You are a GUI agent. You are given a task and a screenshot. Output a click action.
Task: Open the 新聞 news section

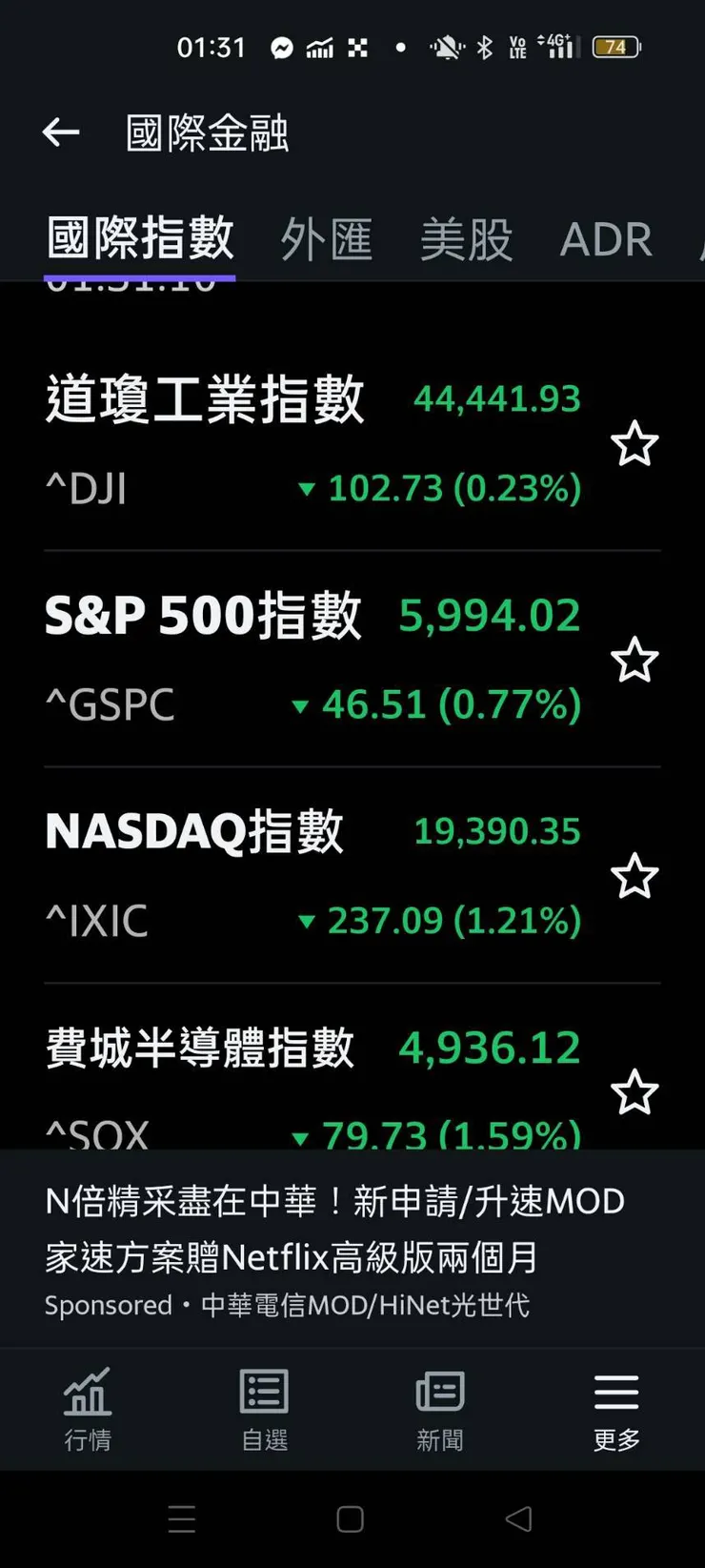tap(440, 1409)
